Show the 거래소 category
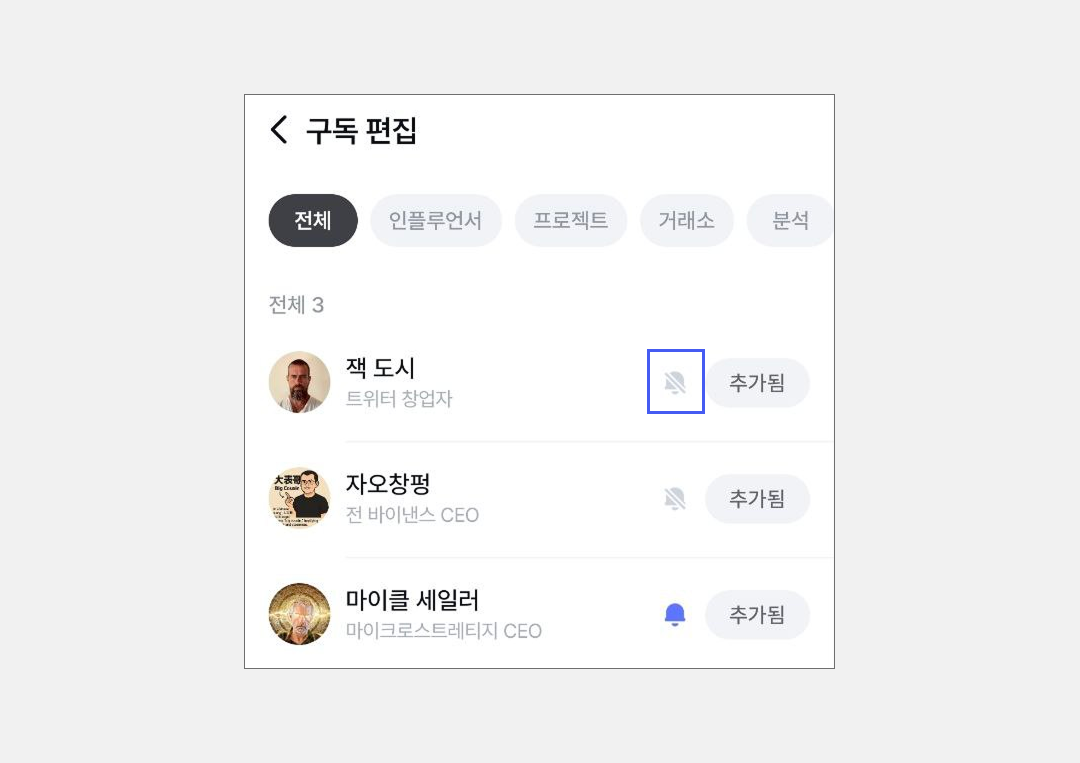The height and width of the screenshot is (763, 1080). tap(686, 220)
